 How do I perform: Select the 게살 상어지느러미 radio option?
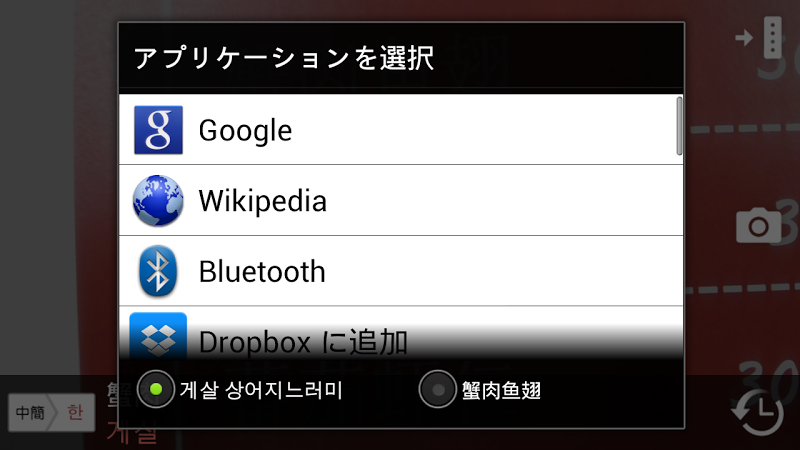tap(157, 390)
